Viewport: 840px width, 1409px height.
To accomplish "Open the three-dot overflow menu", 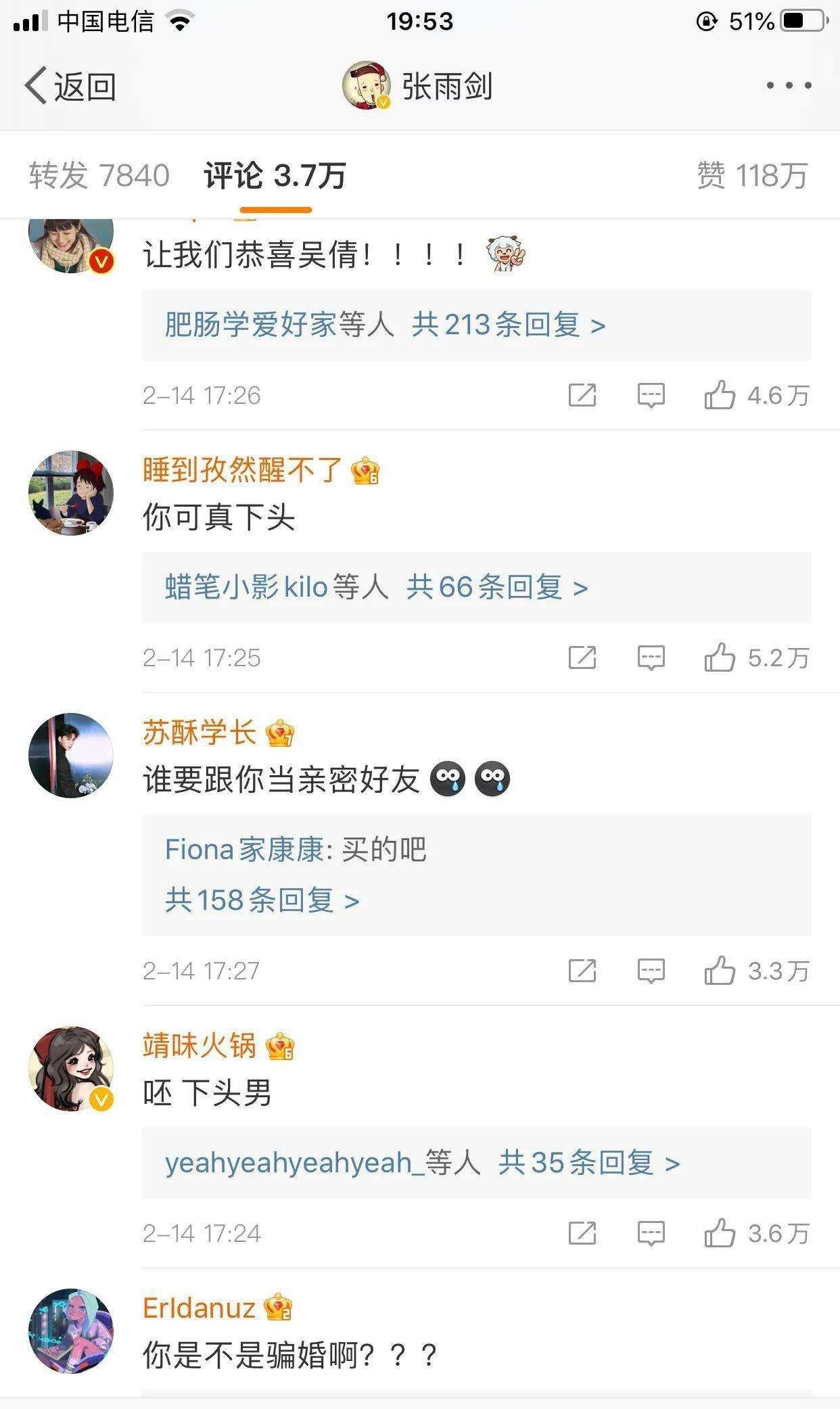I will (789, 86).
